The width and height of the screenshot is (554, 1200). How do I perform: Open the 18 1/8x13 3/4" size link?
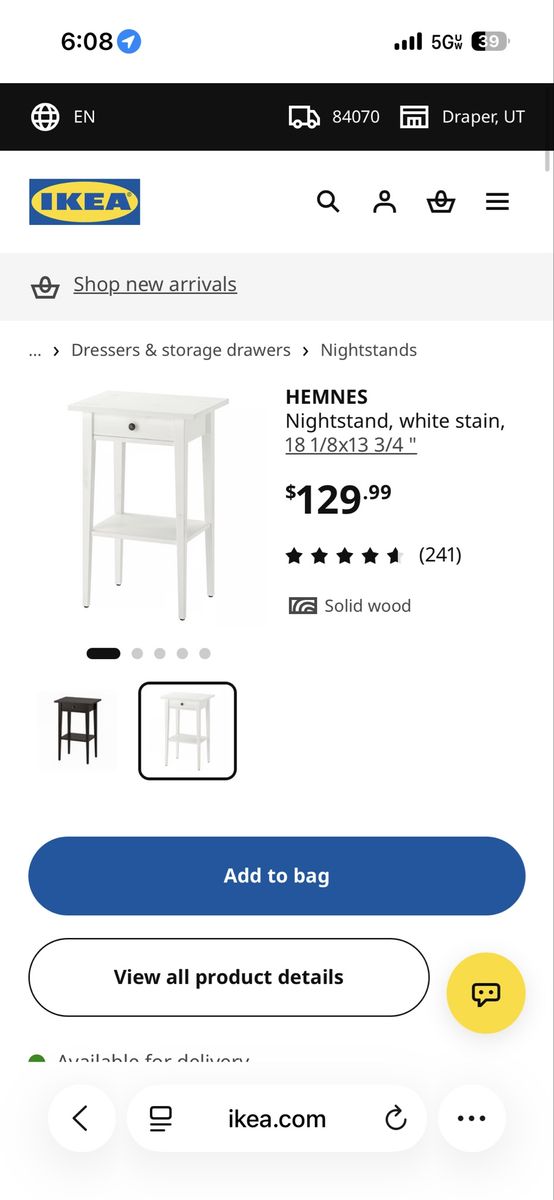pyautogui.click(x=351, y=445)
